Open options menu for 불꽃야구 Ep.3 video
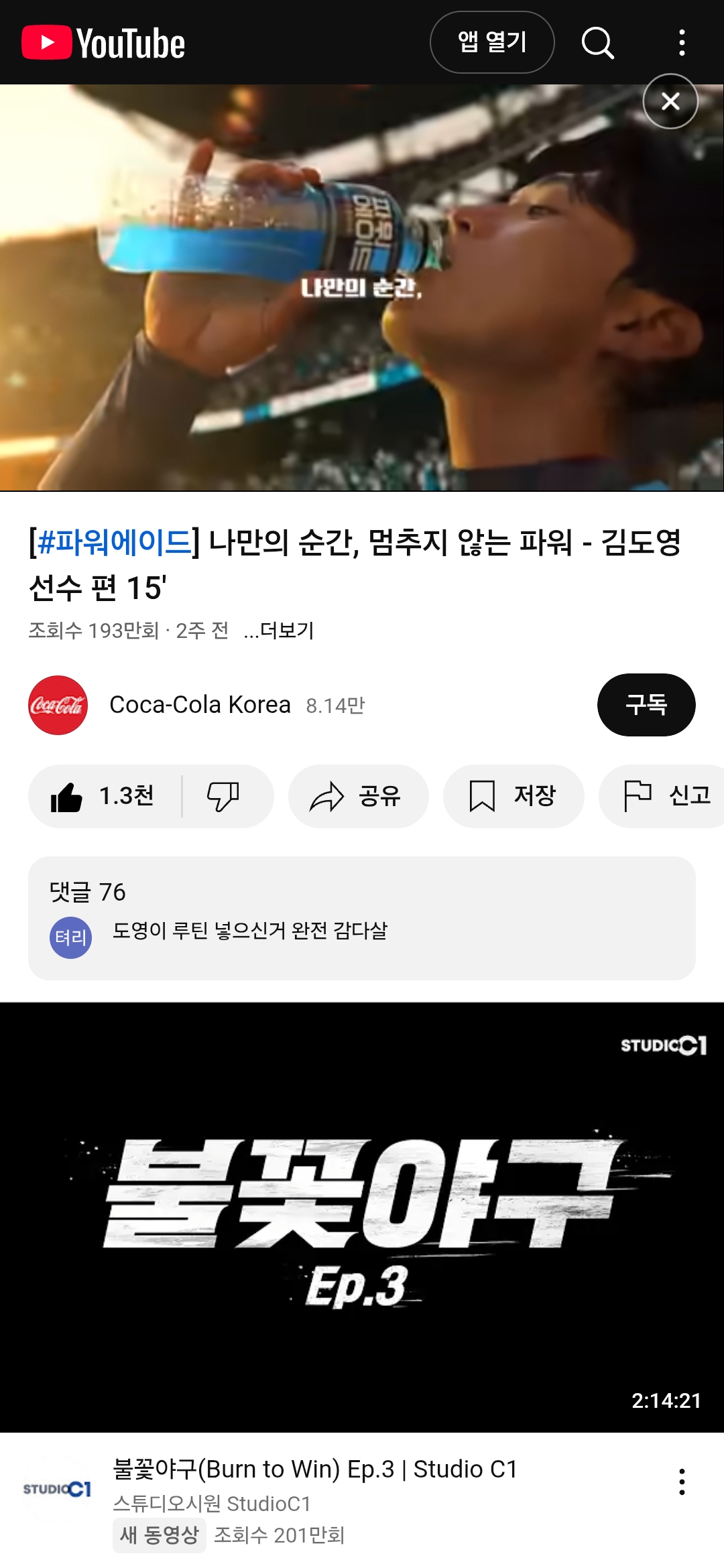 tap(682, 1482)
